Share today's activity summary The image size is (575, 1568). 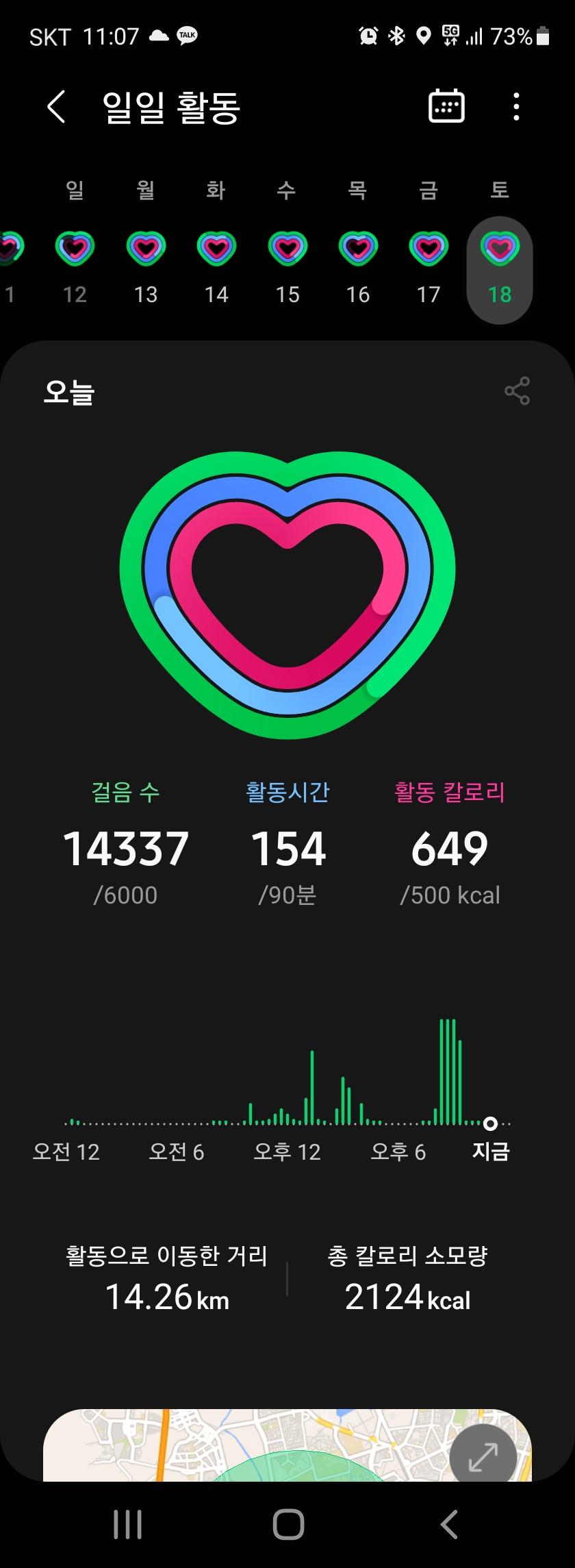click(517, 391)
